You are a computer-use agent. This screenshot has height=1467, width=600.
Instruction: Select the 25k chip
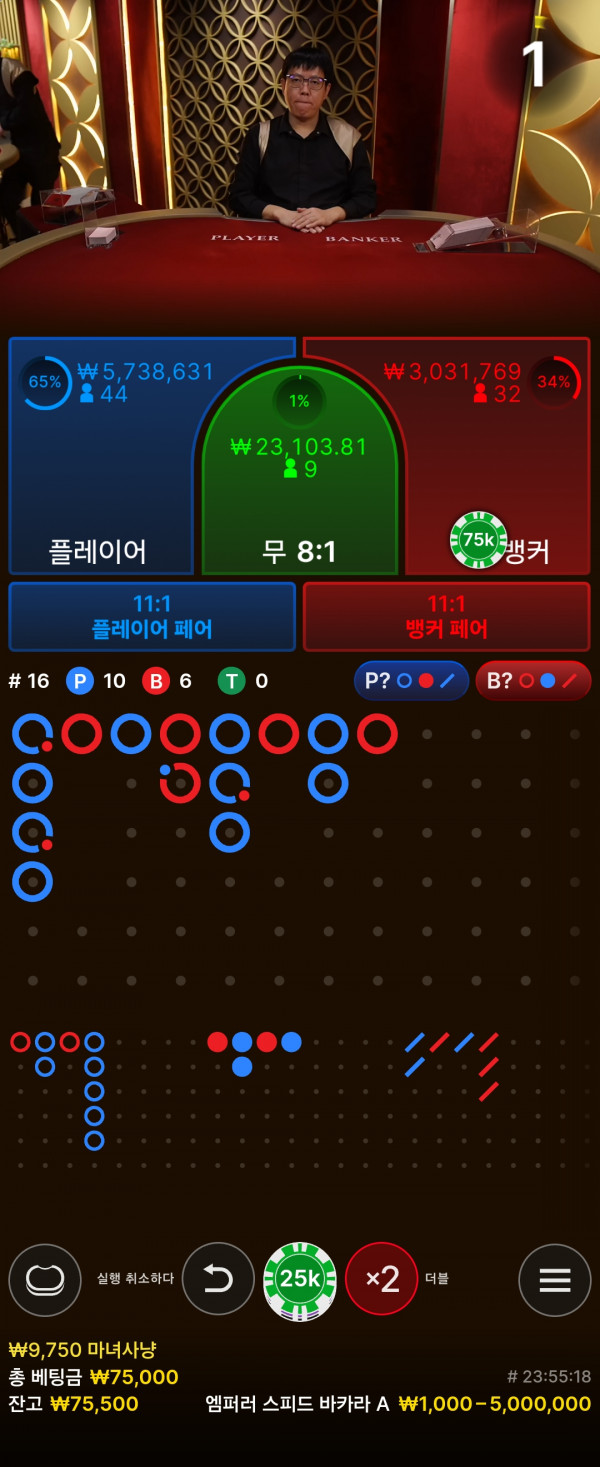pyautogui.click(x=300, y=1279)
